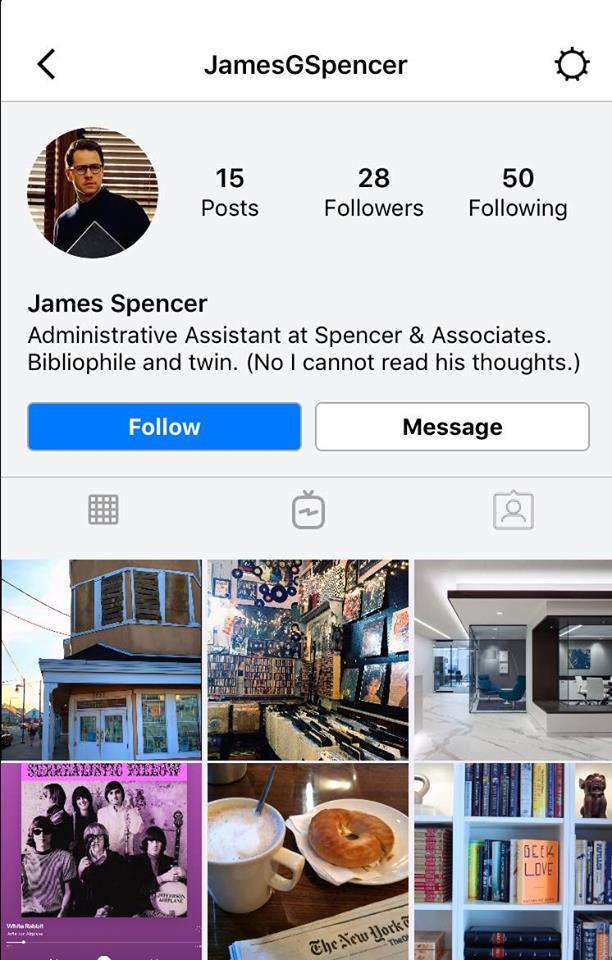
Task: Switch to the IGTV tab
Action: (307, 510)
